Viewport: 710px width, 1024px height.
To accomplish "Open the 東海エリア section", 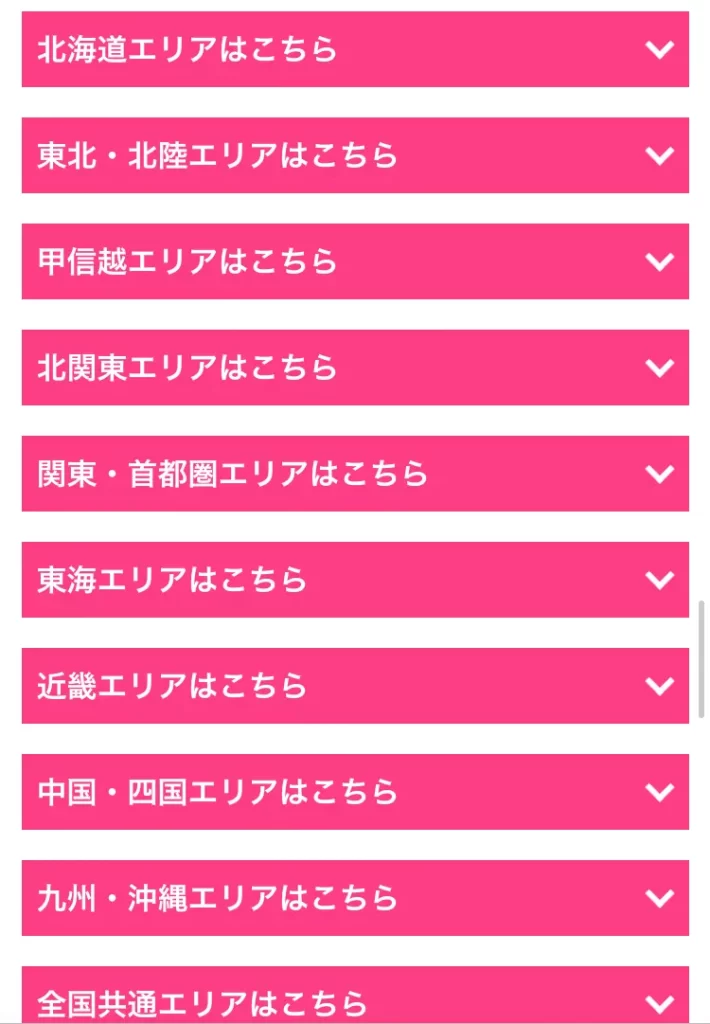I will (x=355, y=579).
